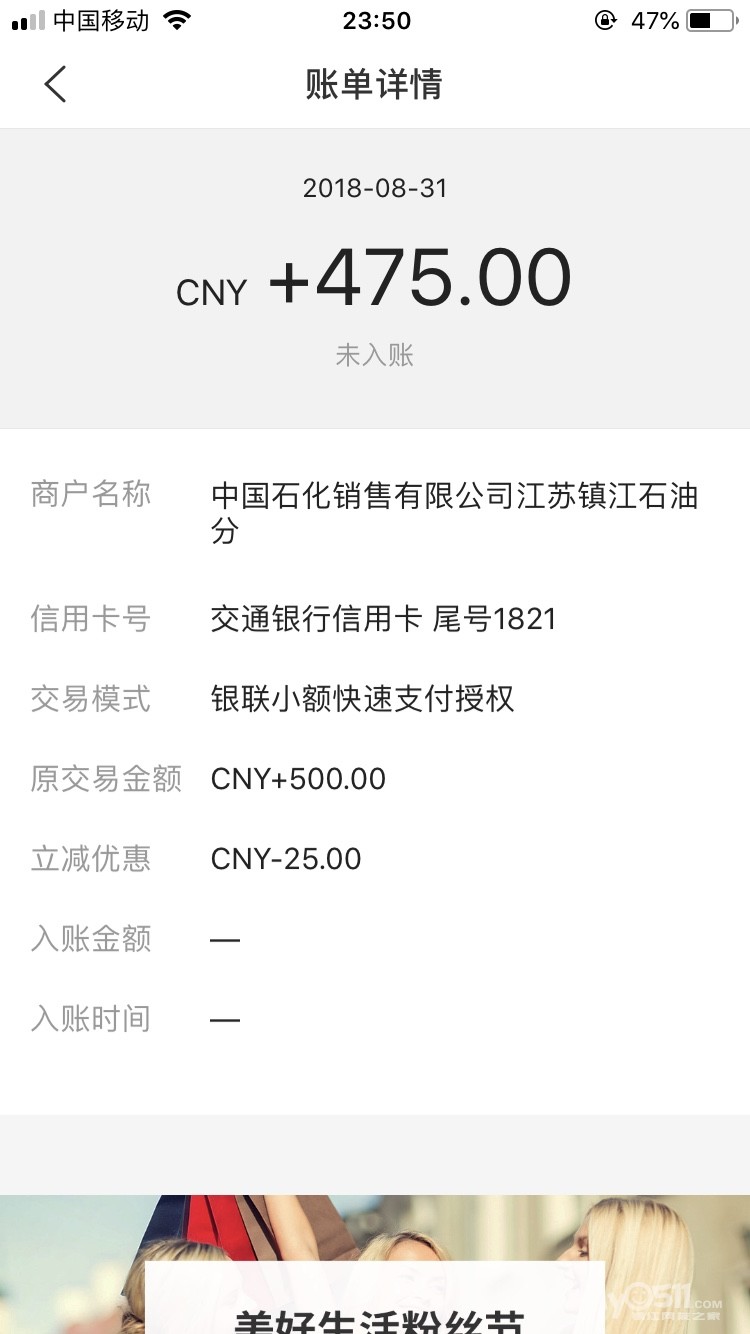The image size is (750, 1334).
Task: Tap the original amount CNY+500.00 value
Action: (297, 778)
